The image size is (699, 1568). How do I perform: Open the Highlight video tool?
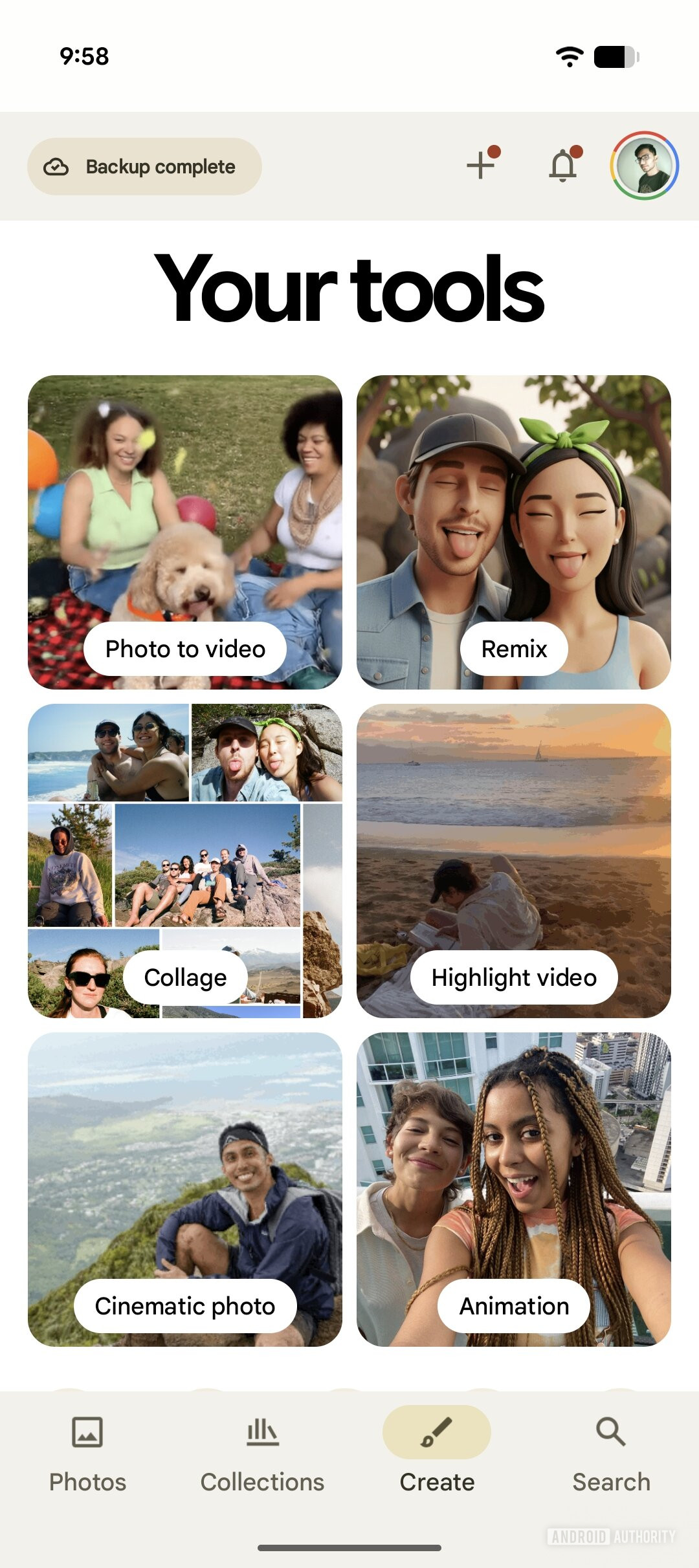point(513,977)
